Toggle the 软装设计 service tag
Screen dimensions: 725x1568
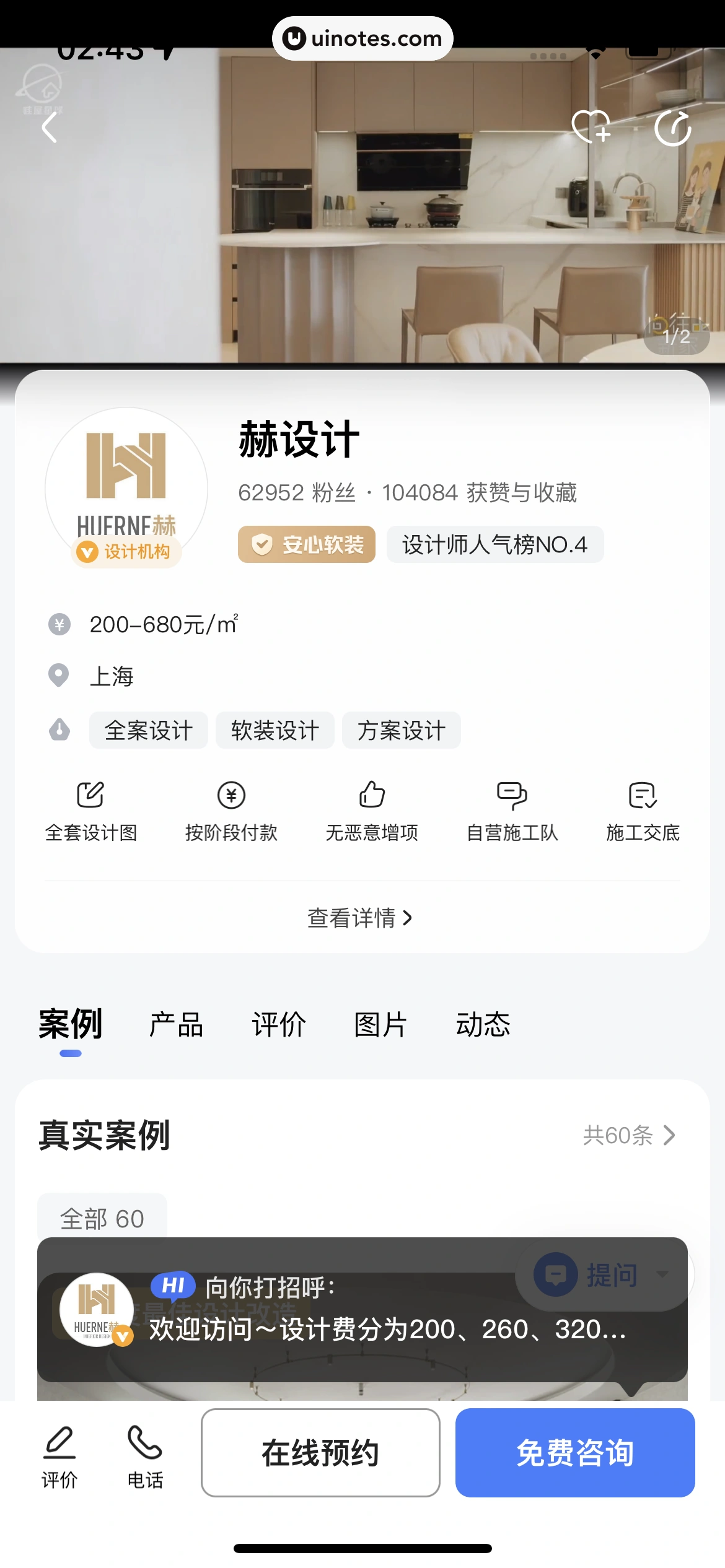(275, 730)
